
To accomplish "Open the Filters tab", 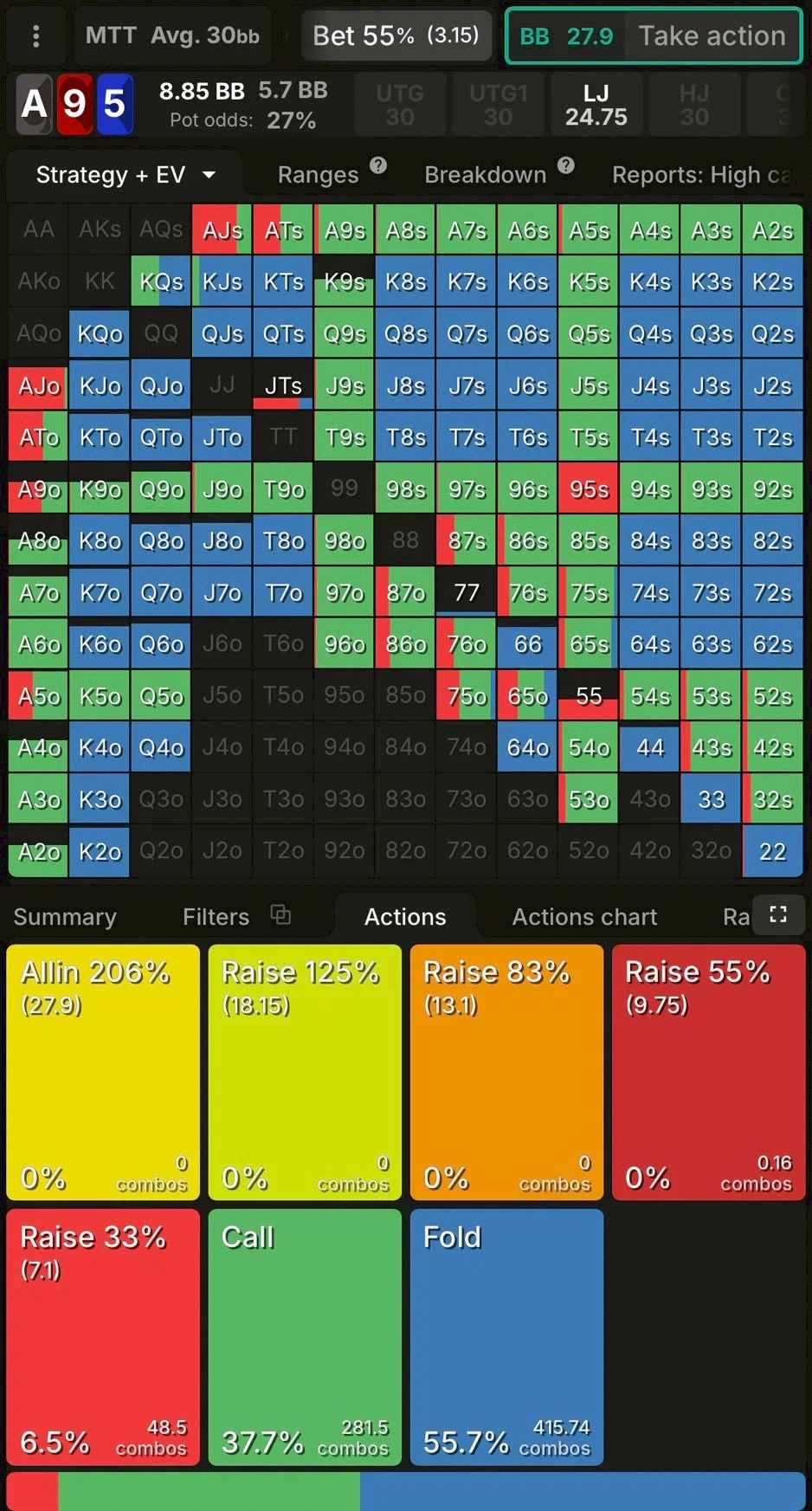I will (x=216, y=916).
